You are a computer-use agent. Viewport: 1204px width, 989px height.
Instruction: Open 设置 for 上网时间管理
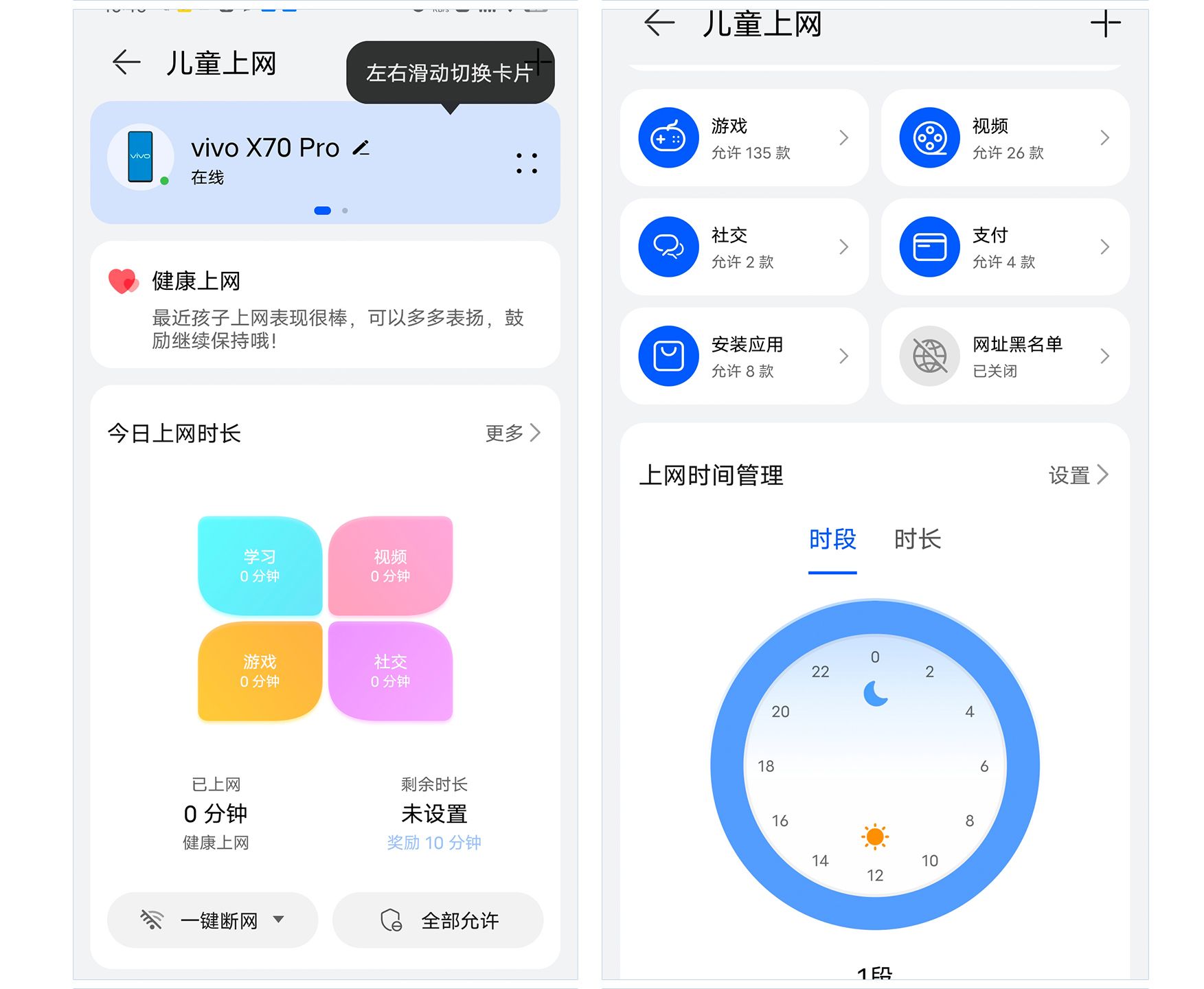click(x=1078, y=475)
